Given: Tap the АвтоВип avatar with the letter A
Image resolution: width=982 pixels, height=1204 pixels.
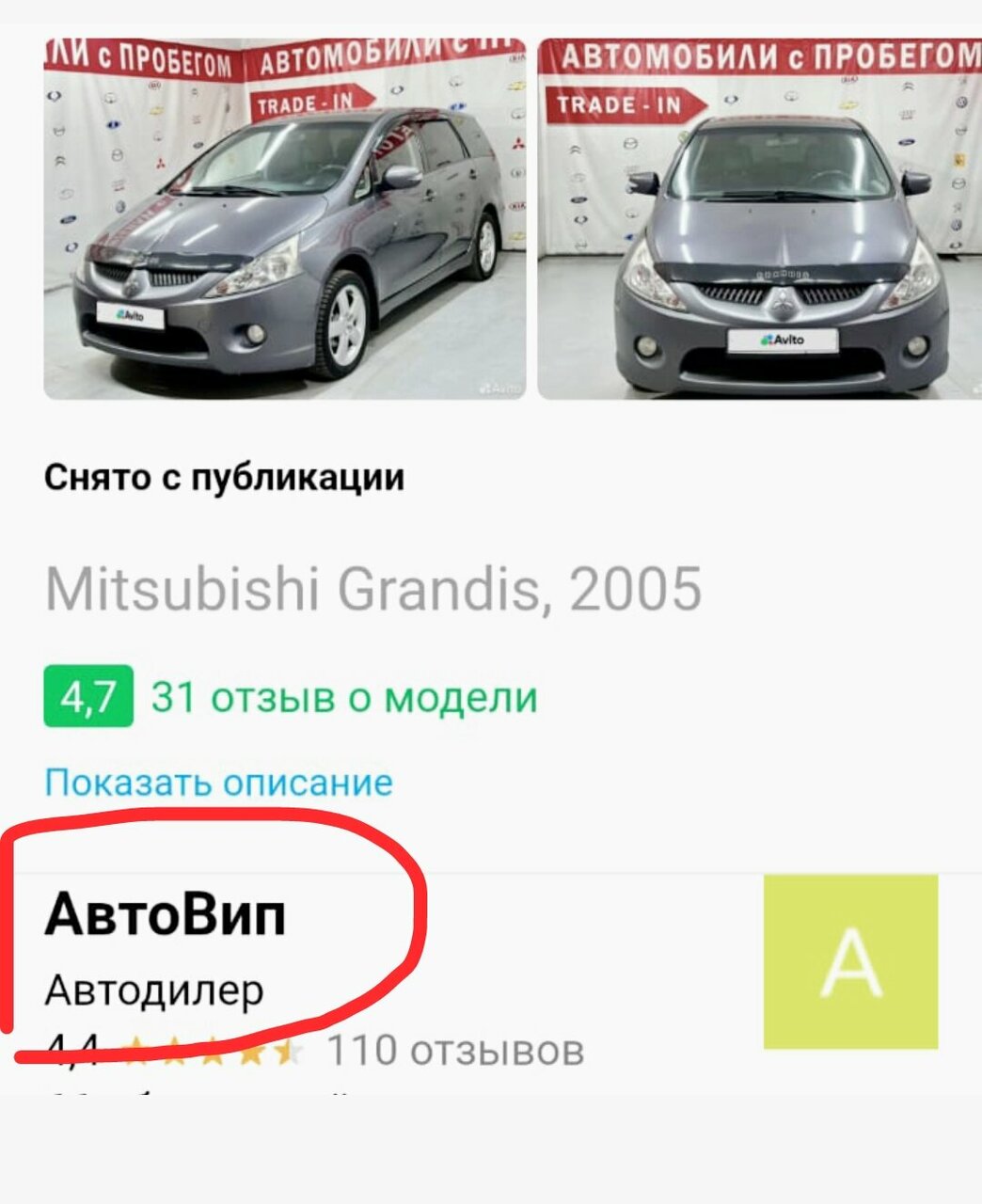Looking at the screenshot, I should pyautogui.click(x=850, y=961).
